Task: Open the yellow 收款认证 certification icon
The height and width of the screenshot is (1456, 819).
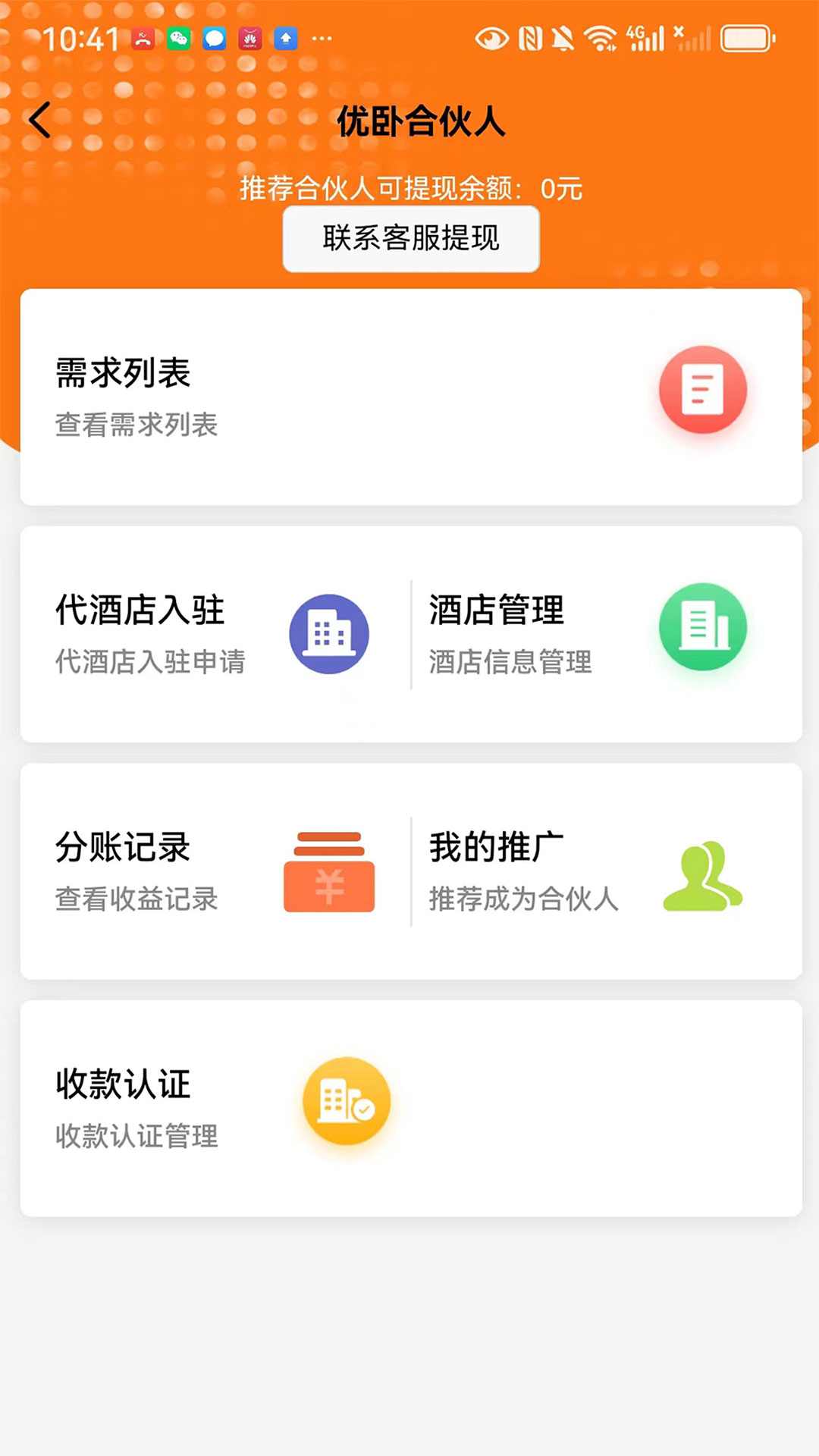Action: click(346, 1102)
